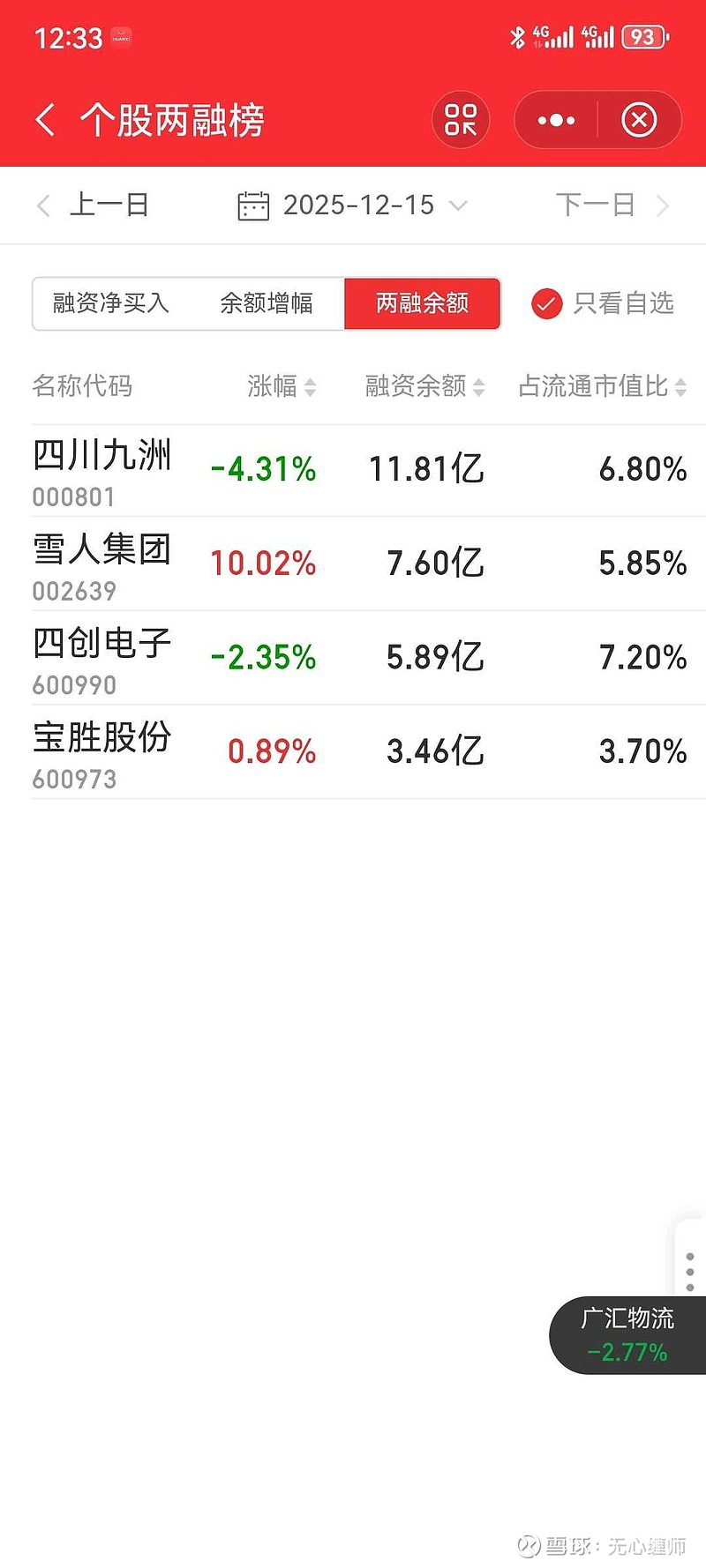Open the QR code scanner icon

pyautogui.click(x=459, y=119)
